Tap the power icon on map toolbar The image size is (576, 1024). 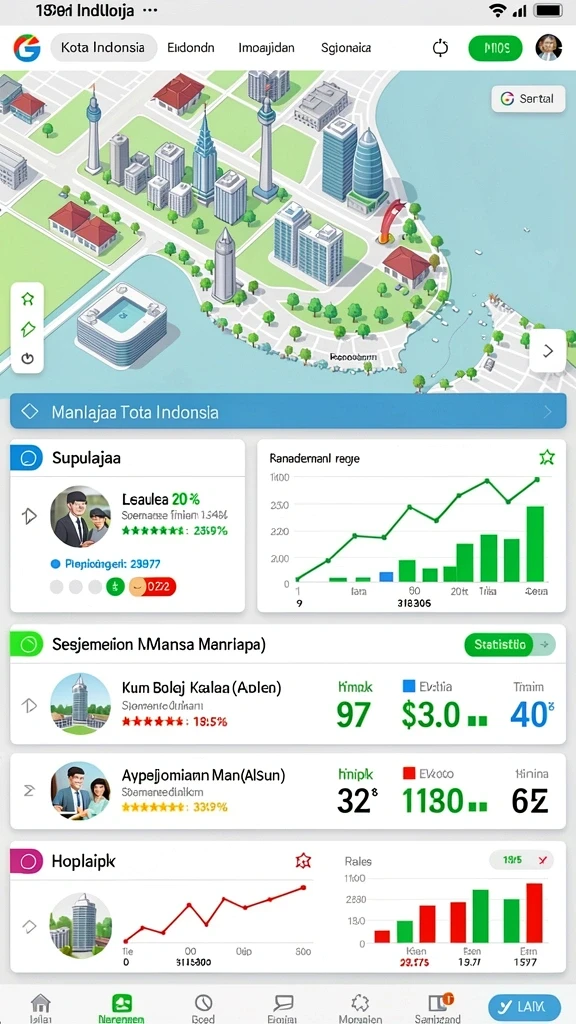[27, 358]
